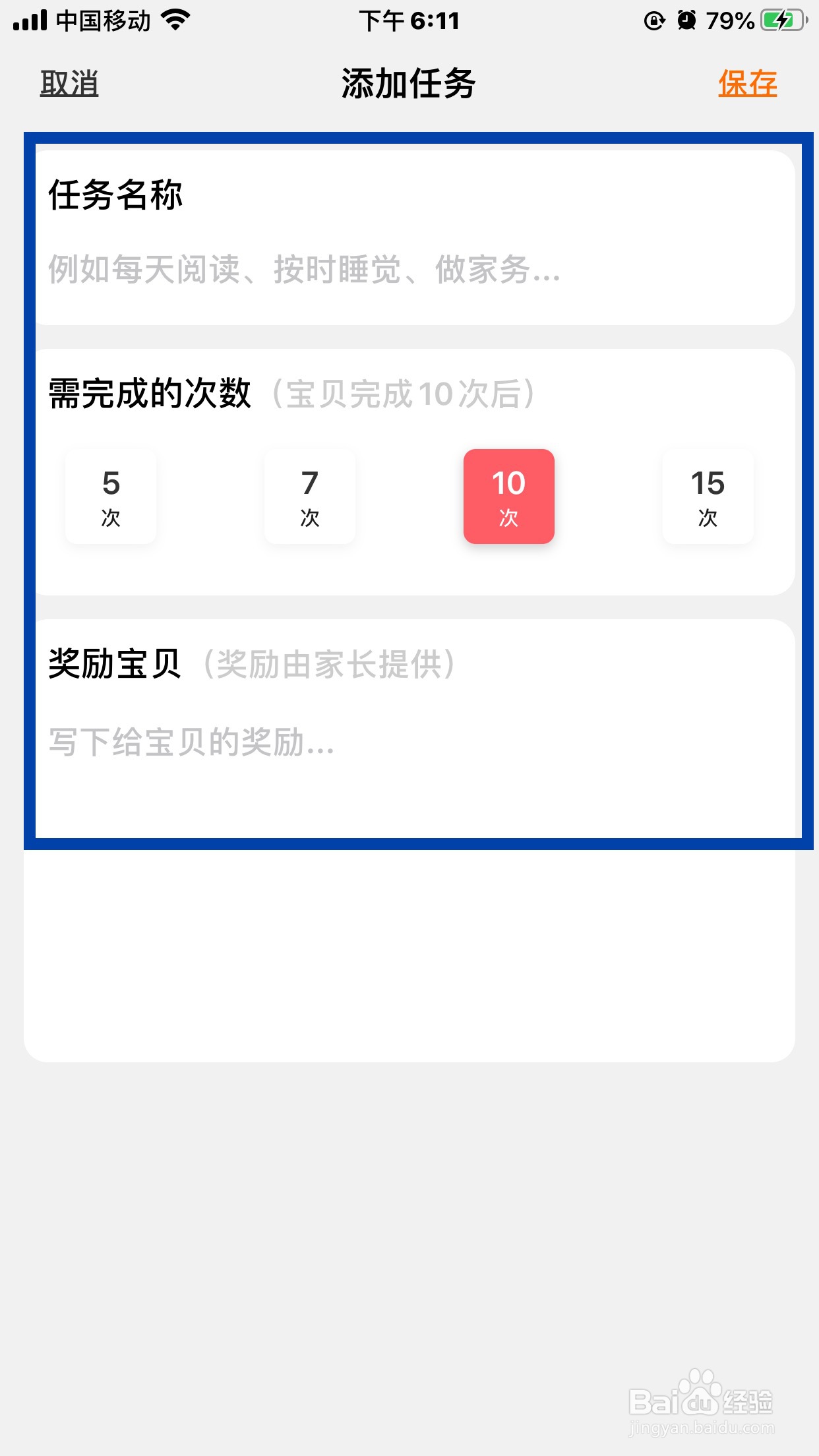
Task: Select the 5次 completion count option
Action: [x=110, y=496]
